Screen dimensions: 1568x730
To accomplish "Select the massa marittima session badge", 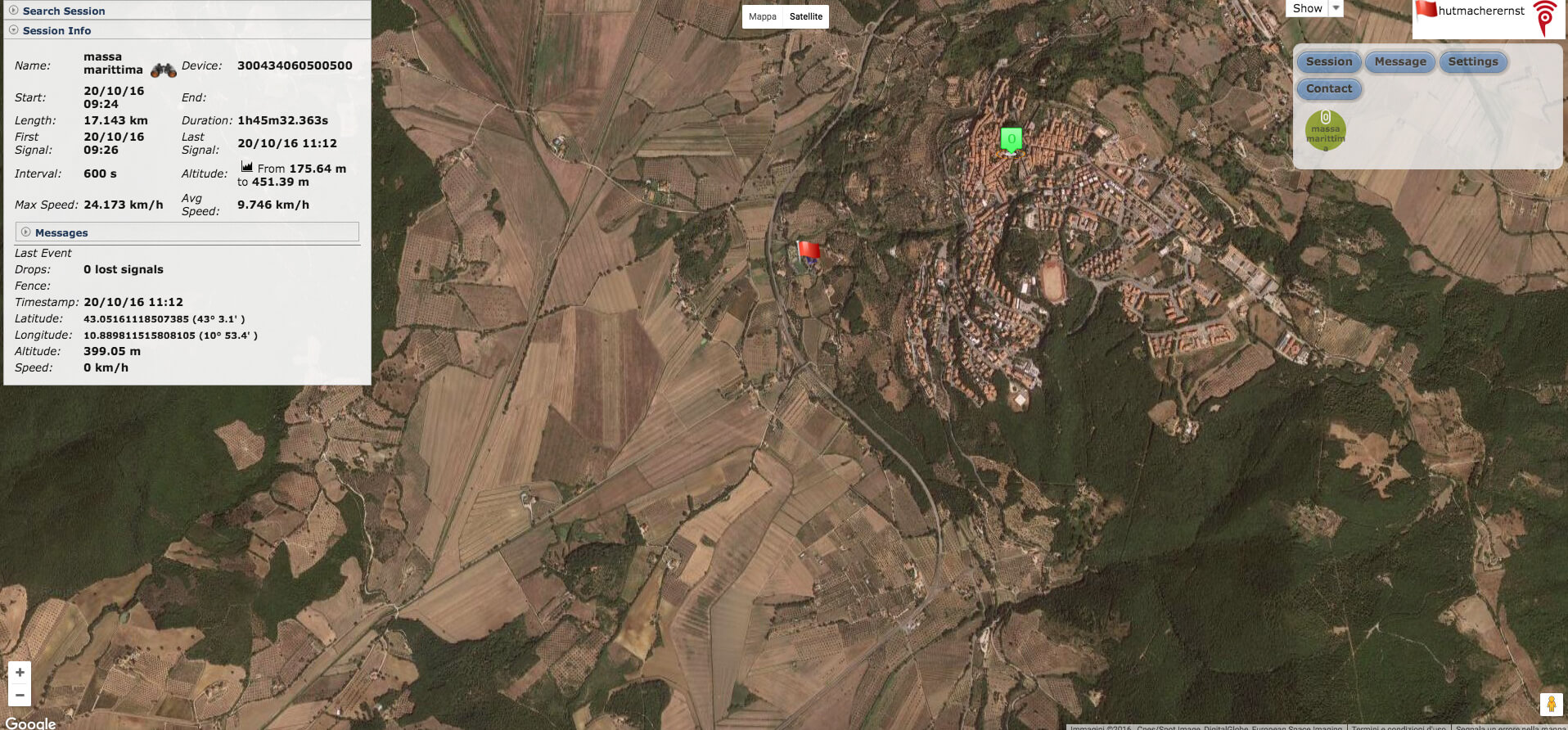I will [x=1325, y=131].
